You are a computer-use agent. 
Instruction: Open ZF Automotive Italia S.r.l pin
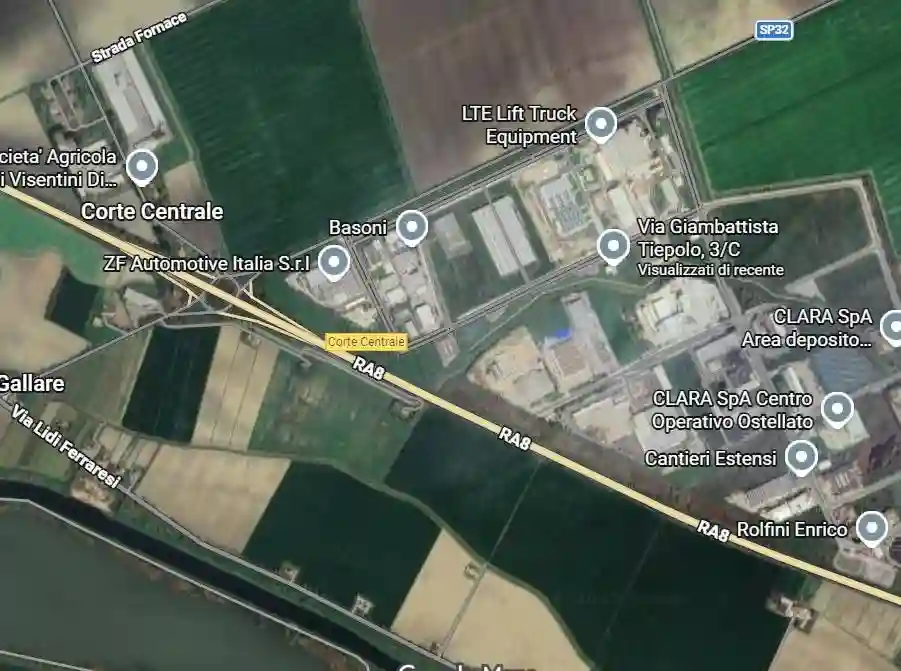(x=333, y=262)
